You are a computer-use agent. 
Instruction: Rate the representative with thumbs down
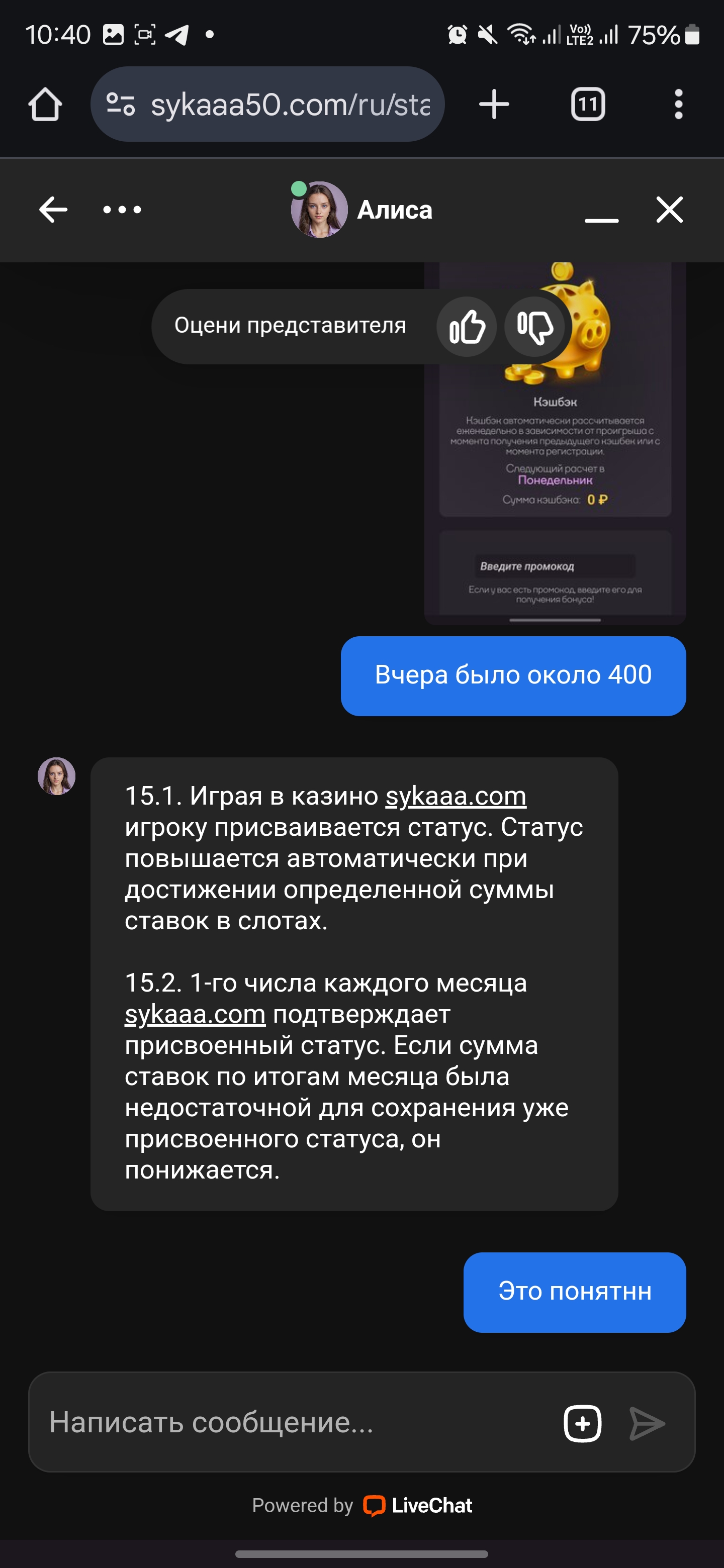point(534,327)
